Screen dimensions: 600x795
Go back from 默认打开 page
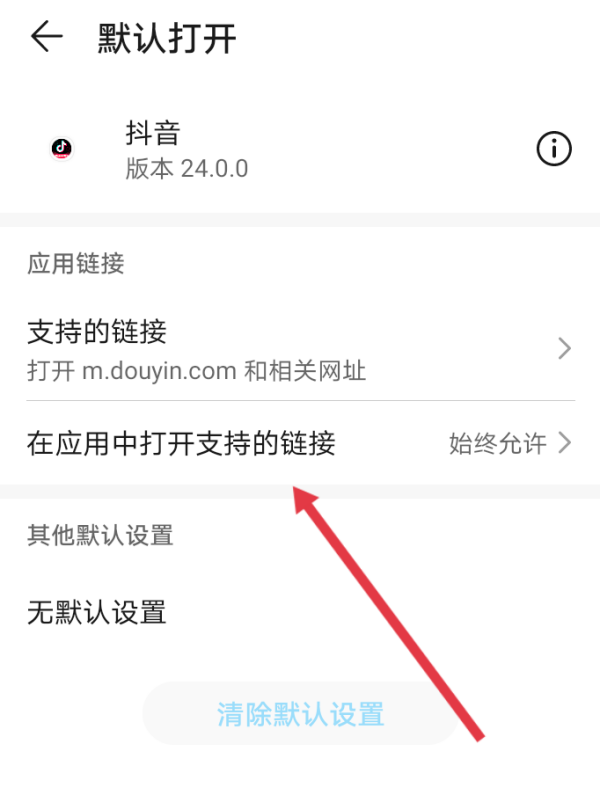[x=46, y=38]
